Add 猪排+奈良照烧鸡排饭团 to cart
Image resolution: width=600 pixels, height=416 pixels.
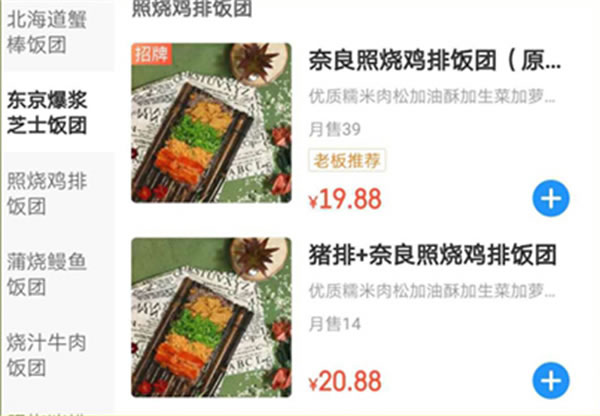coord(549,380)
